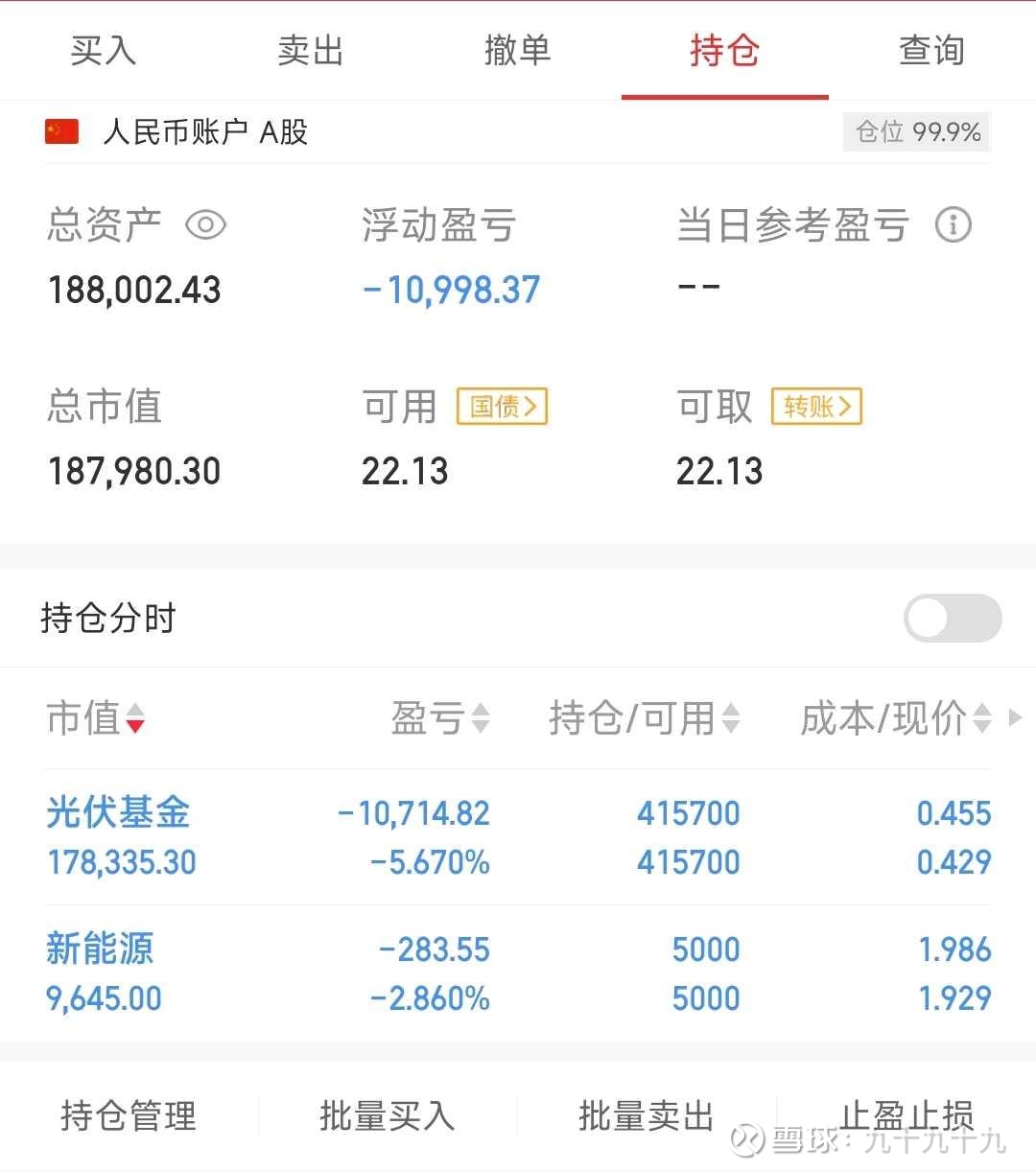Click the China flag account icon
This screenshot has height=1172, width=1036.
point(61,130)
